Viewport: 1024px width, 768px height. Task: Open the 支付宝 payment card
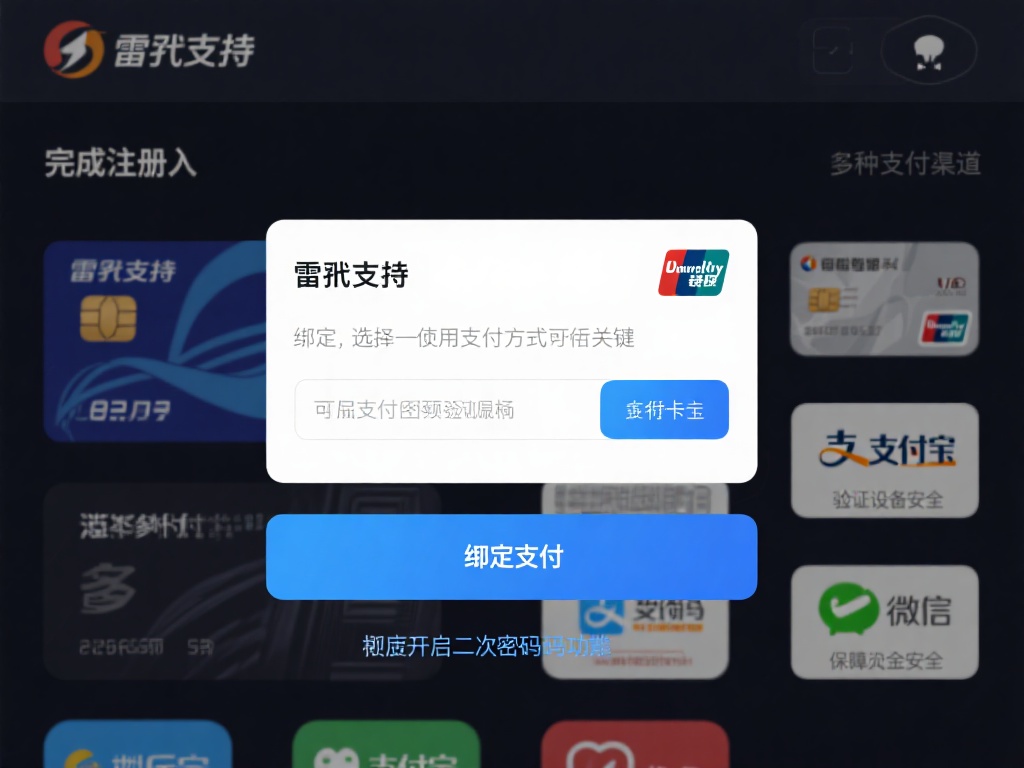(x=884, y=460)
